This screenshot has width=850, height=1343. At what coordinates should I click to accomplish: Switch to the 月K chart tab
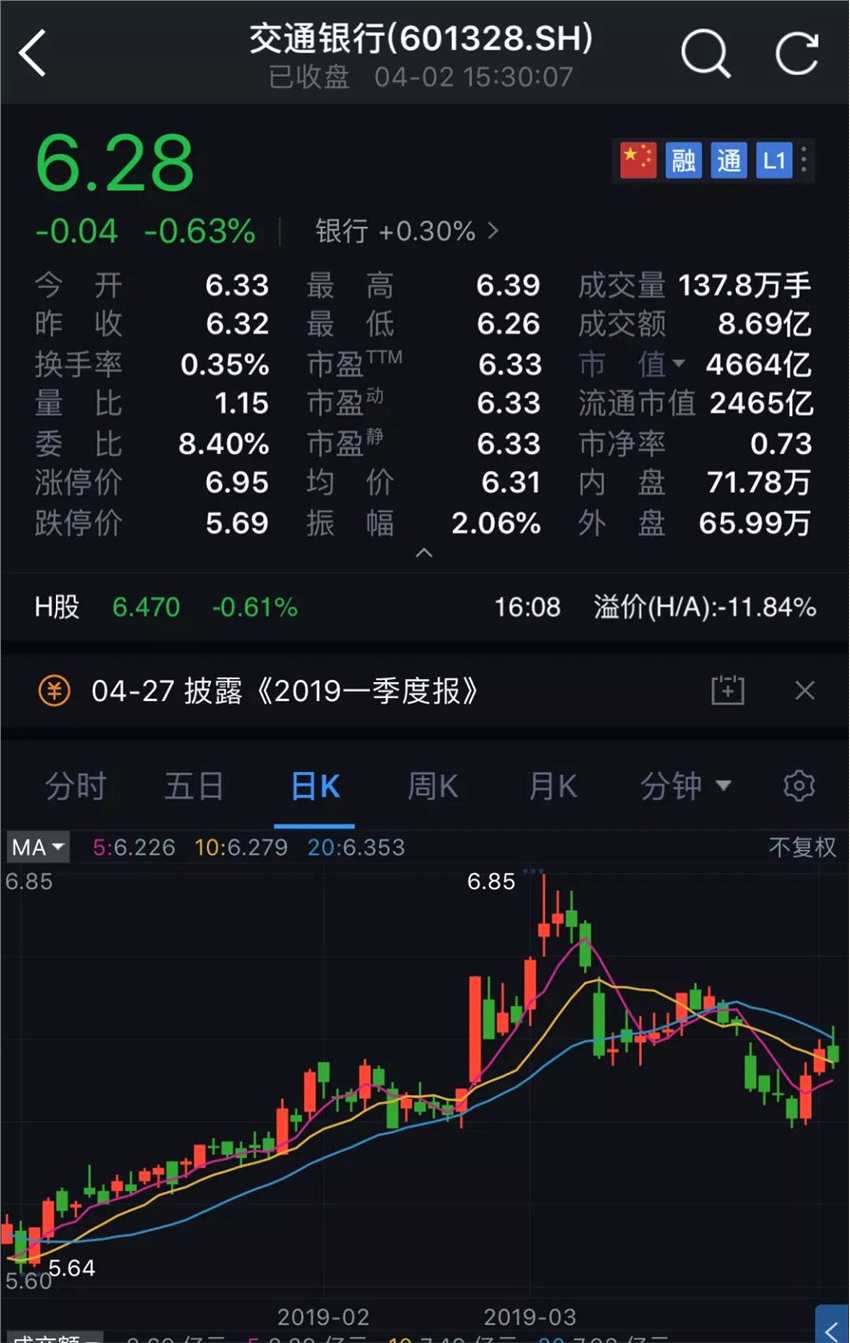553,786
